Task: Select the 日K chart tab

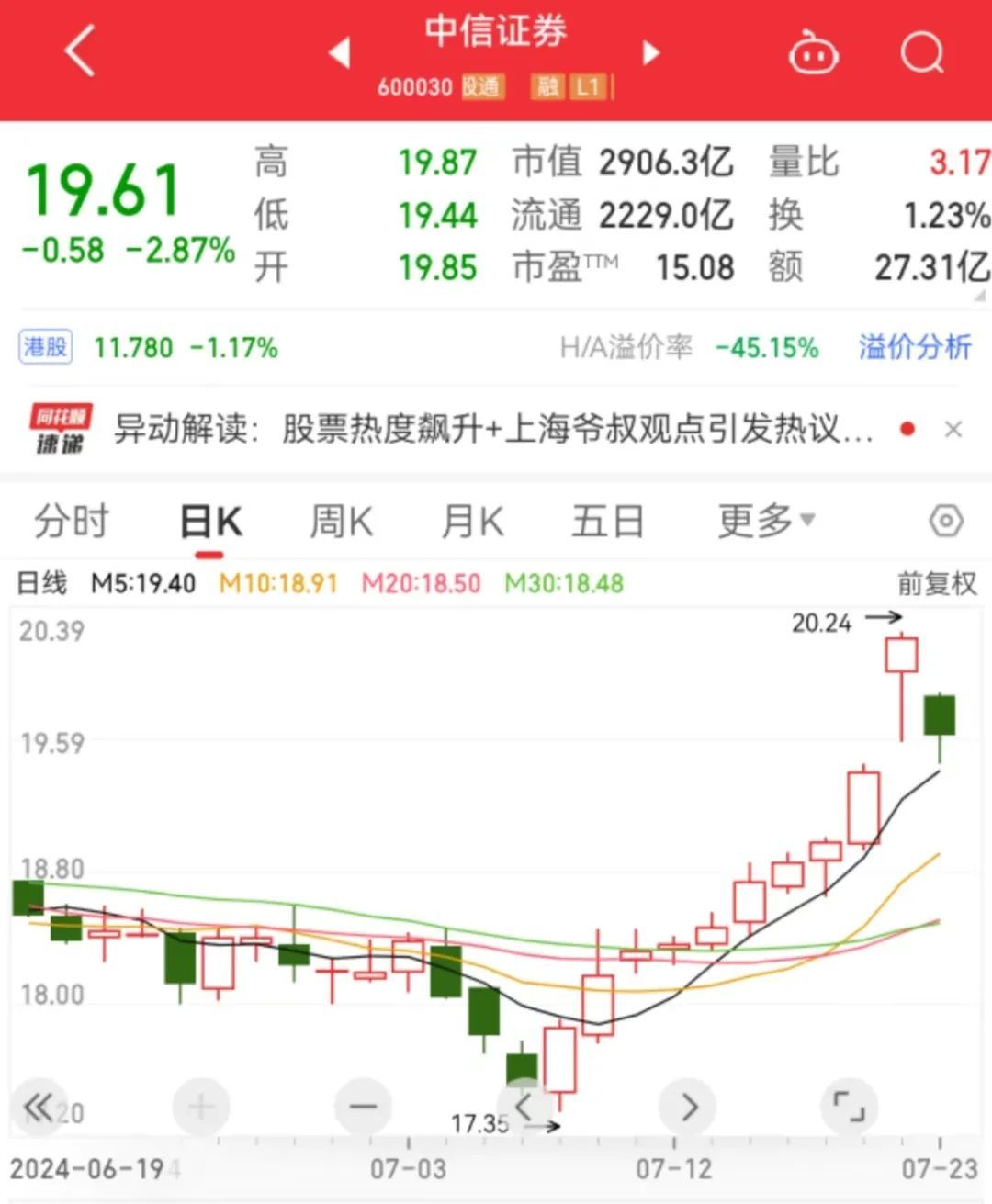Action: click(x=210, y=522)
